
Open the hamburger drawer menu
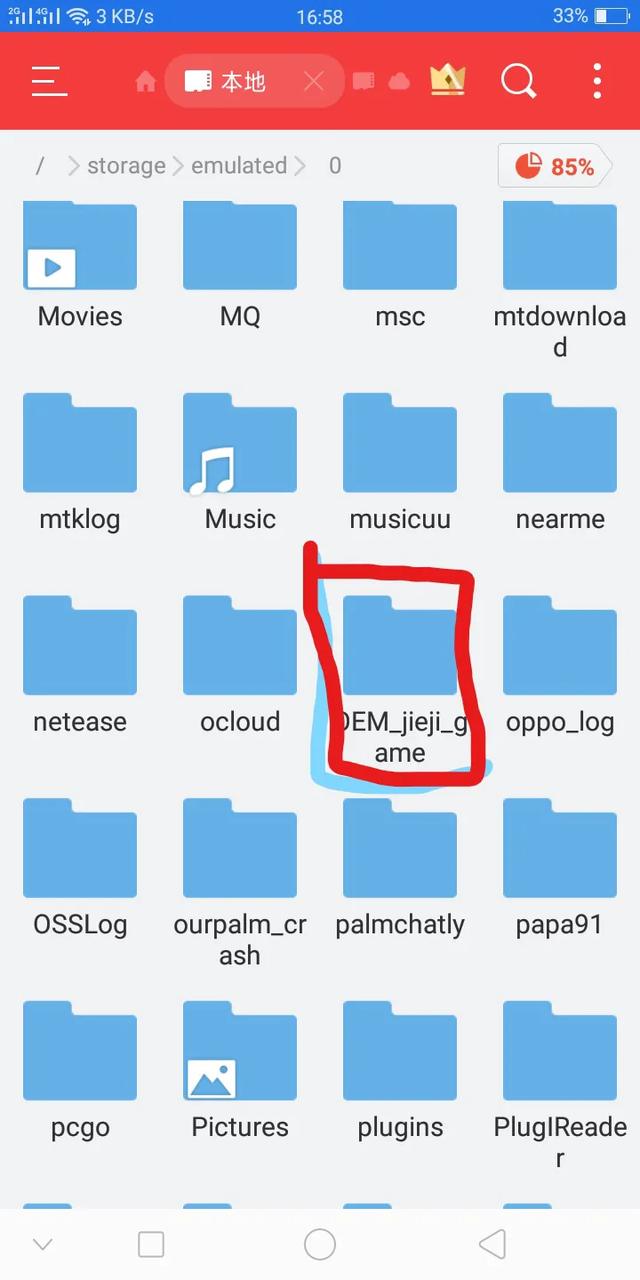tap(49, 81)
